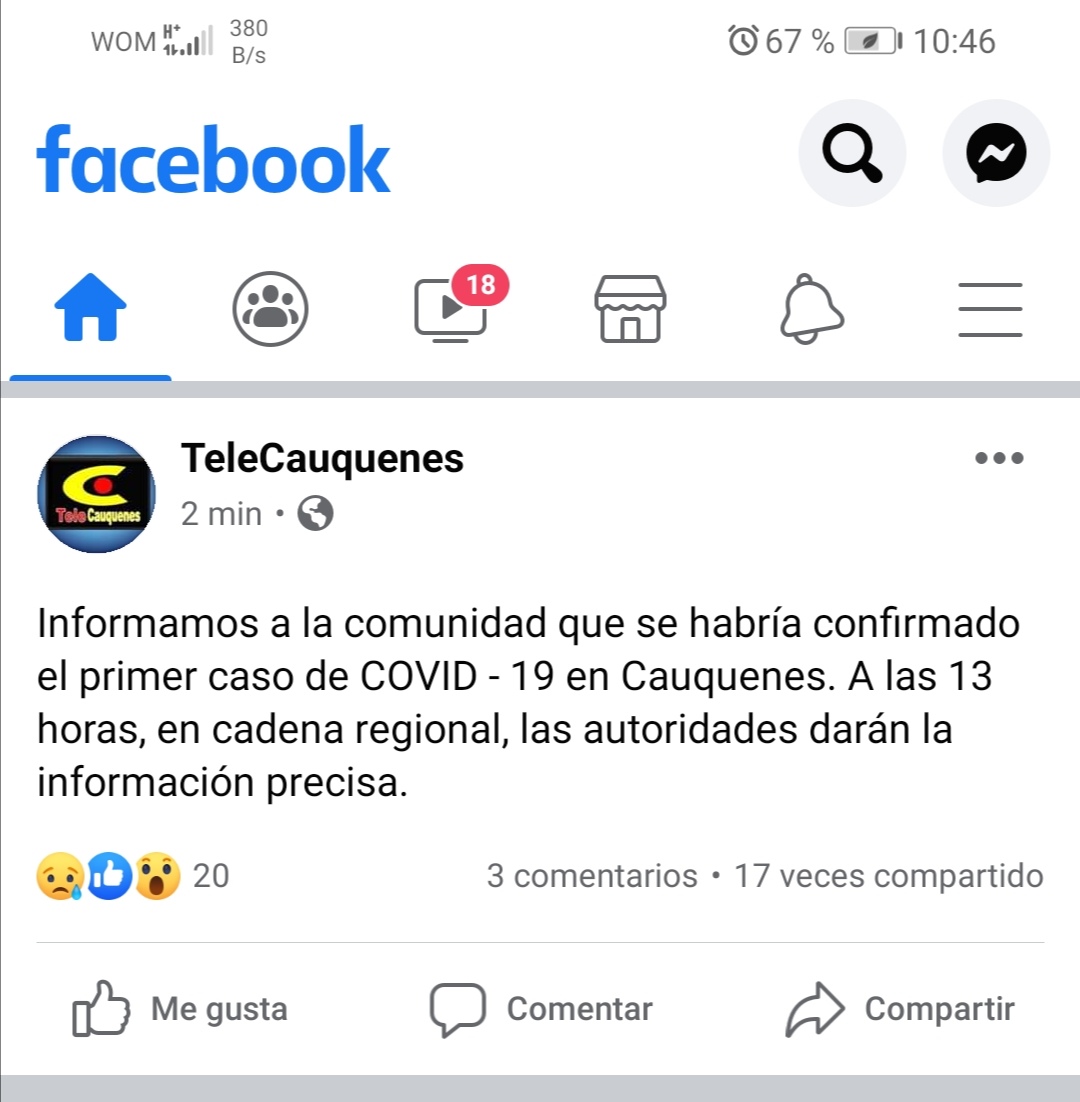
Task: Open Facebook search
Action: coord(852,153)
